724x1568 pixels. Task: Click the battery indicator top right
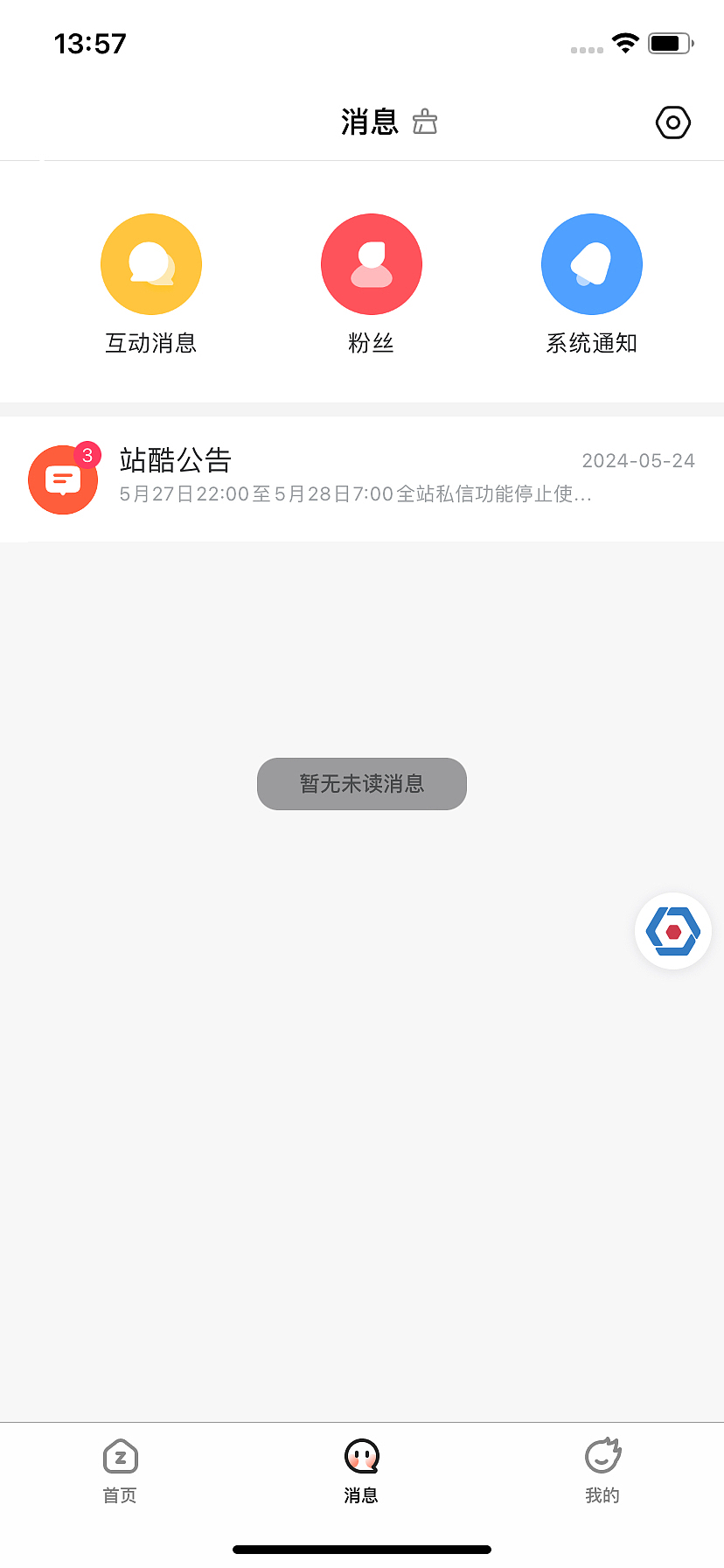tap(670, 43)
